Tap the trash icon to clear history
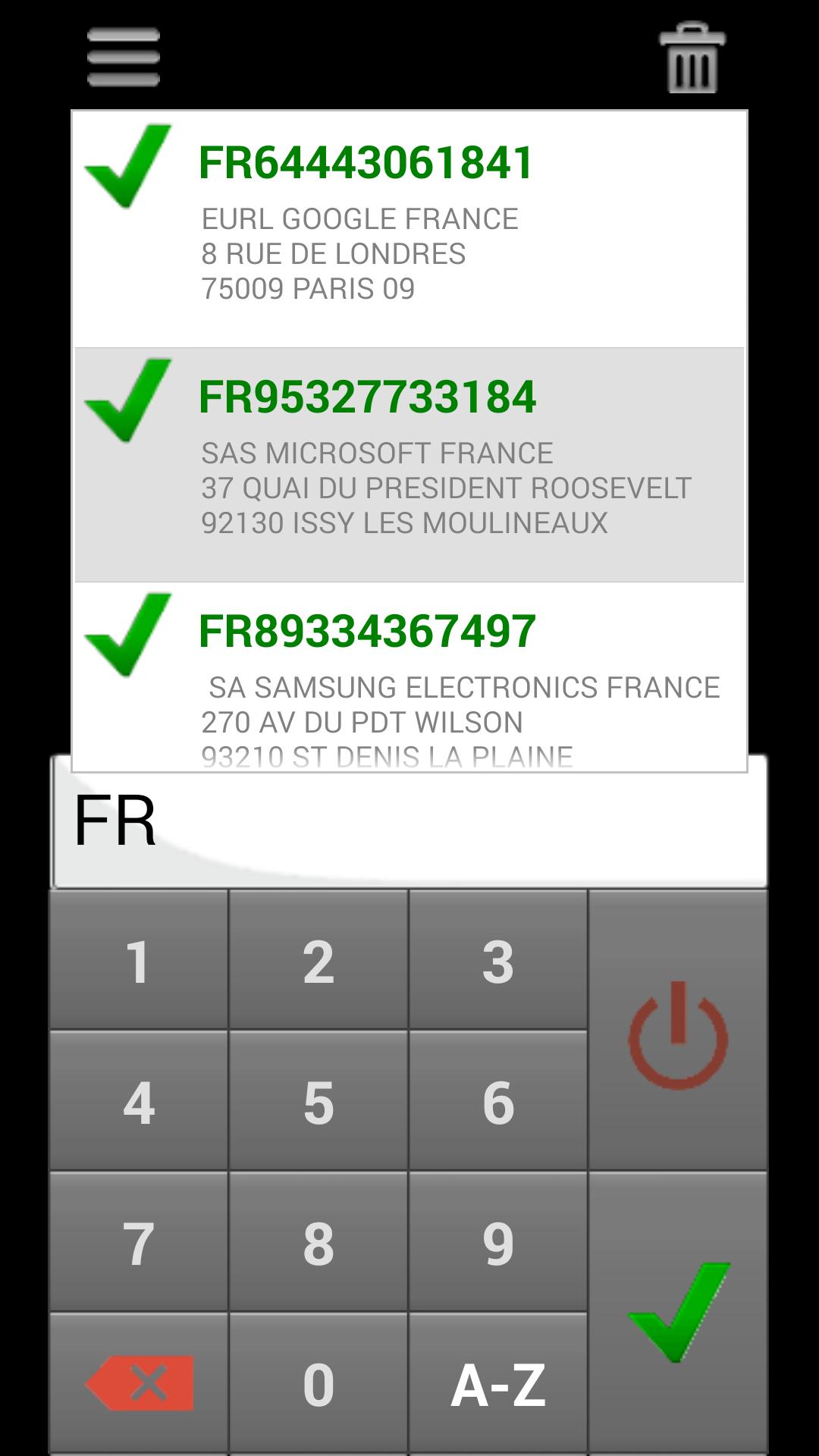The width and height of the screenshot is (819, 1456). point(692,58)
